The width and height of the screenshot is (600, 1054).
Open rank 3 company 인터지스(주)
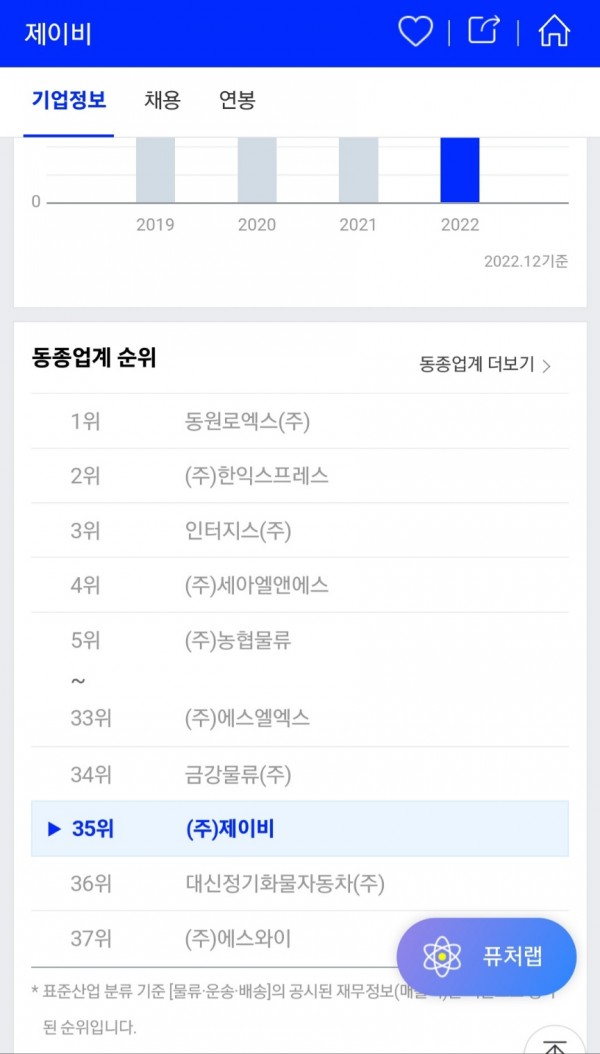coord(300,531)
